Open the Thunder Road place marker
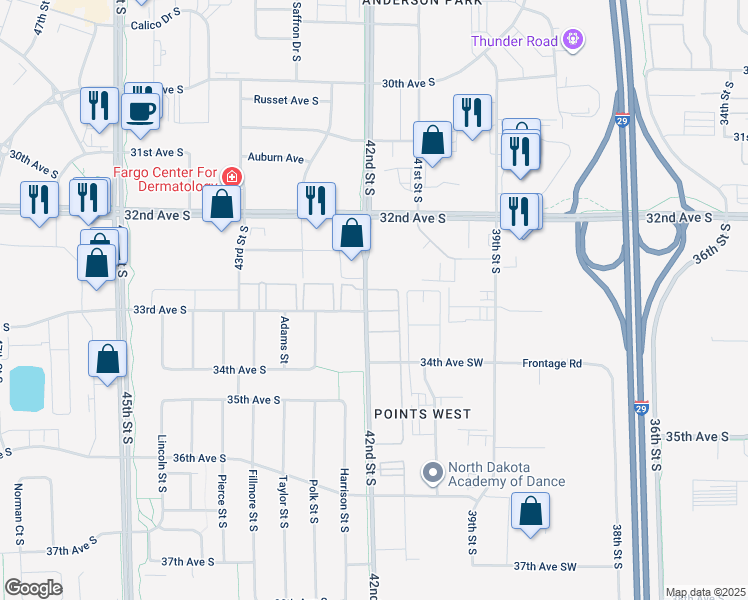The height and width of the screenshot is (600, 748). point(572,40)
